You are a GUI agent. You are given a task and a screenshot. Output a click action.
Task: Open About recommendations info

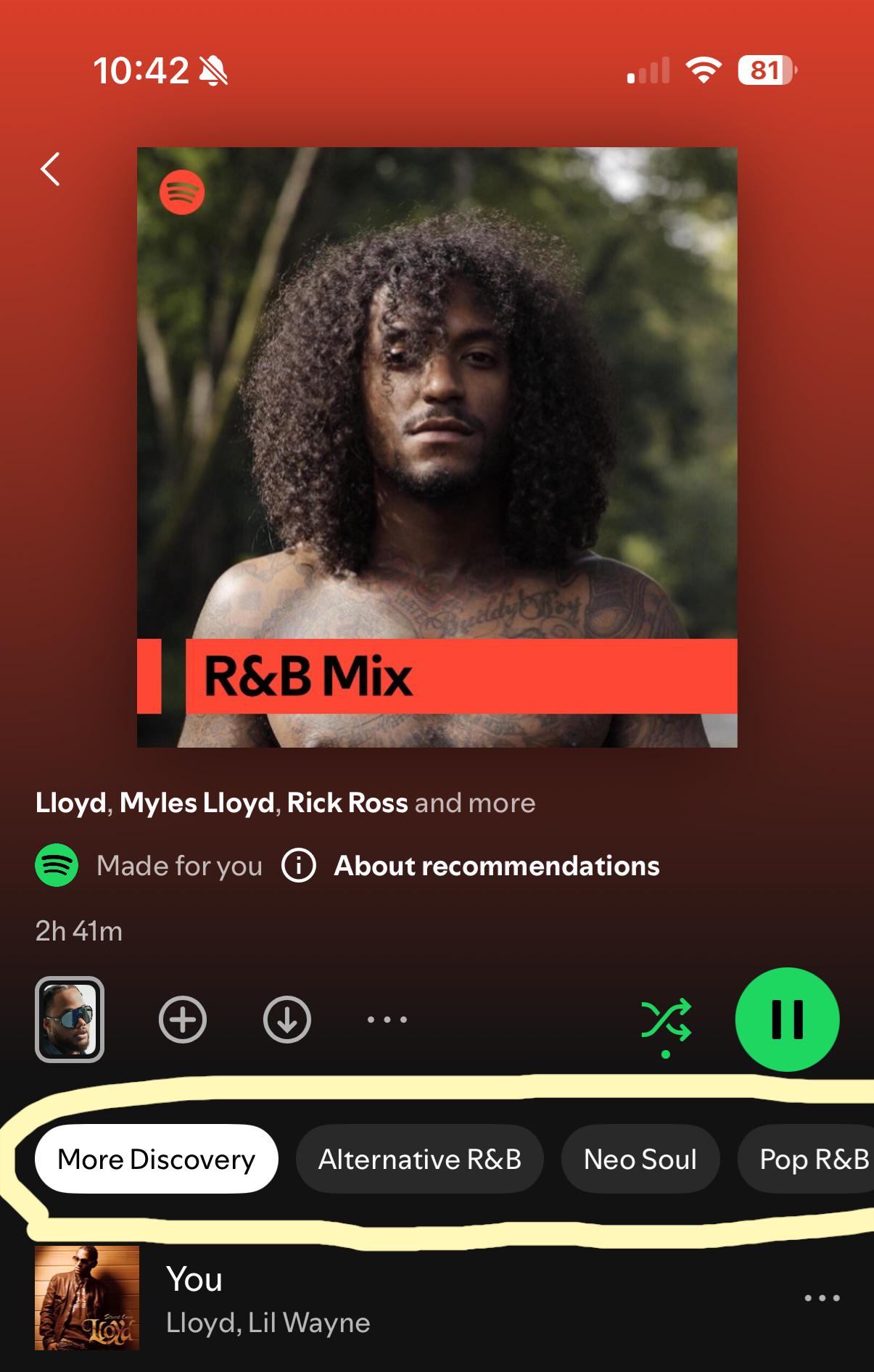496,866
